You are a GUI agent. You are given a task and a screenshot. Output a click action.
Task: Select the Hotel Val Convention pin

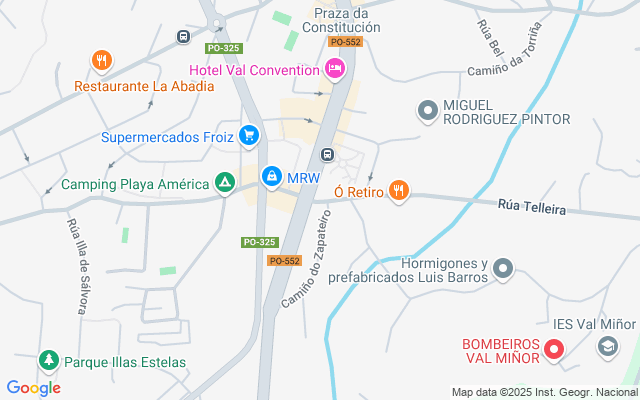tap(335, 69)
